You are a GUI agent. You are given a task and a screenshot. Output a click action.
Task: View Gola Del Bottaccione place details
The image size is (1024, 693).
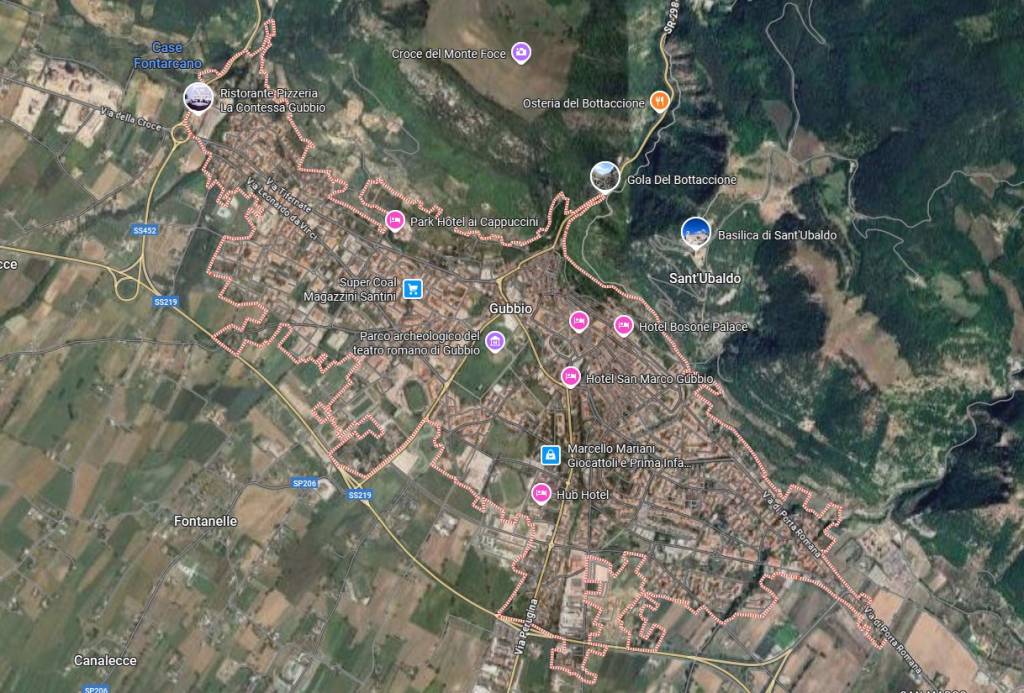click(x=604, y=176)
